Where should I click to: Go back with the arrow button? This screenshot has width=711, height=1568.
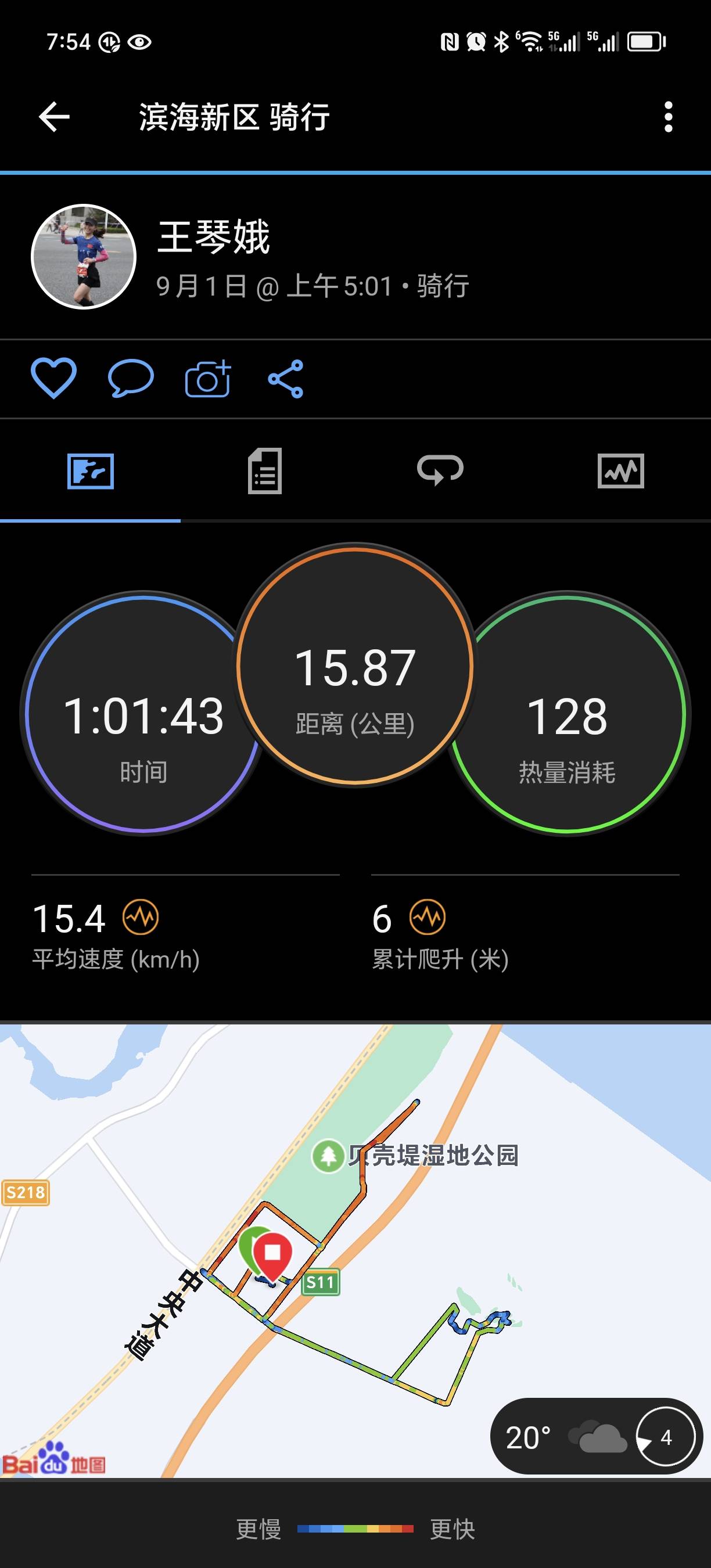tap(53, 117)
